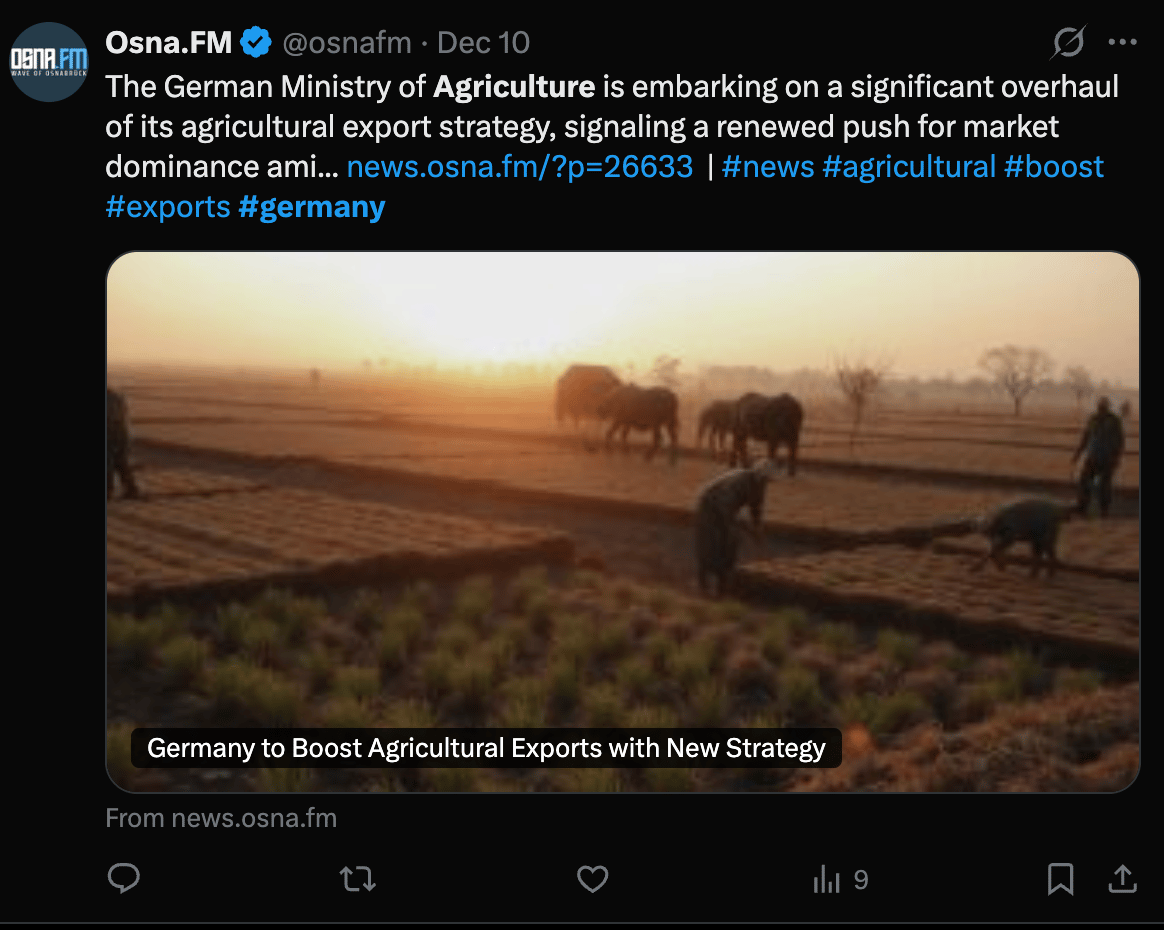
Task: View the post's analytics
Action: coord(840,879)
